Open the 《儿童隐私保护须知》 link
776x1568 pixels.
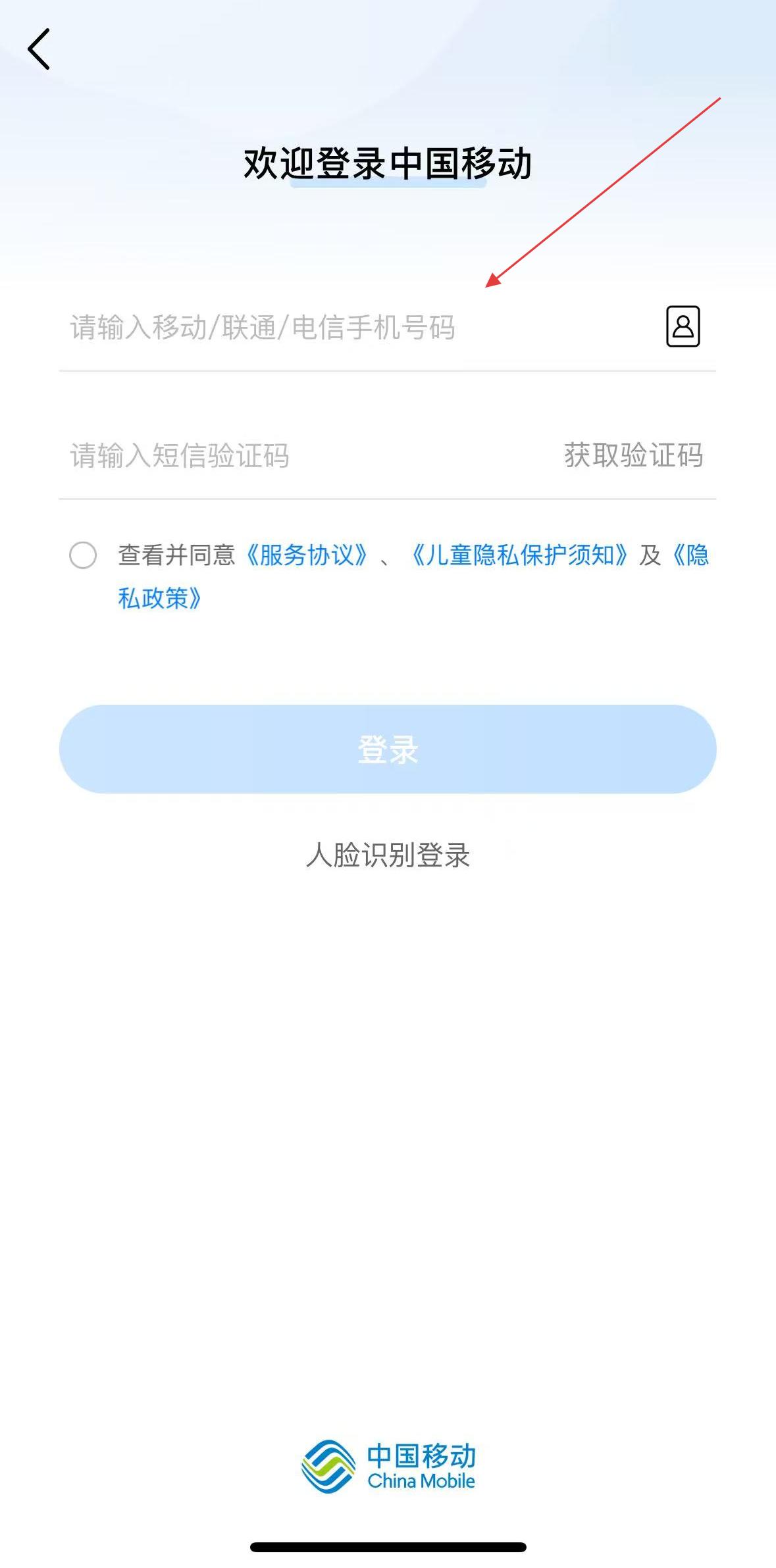point(519,555)
